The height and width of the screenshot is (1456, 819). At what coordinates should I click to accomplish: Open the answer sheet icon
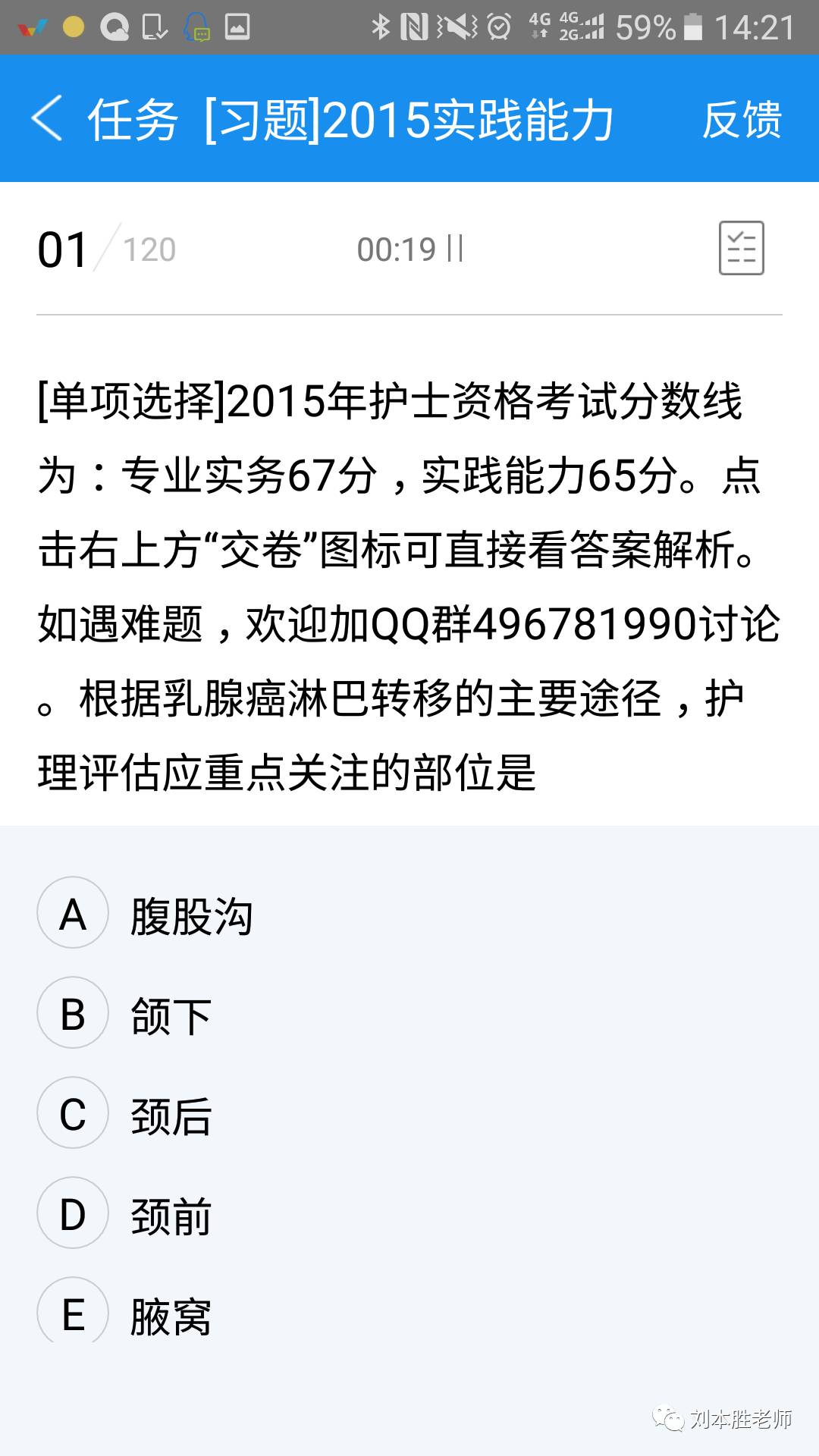741,248
